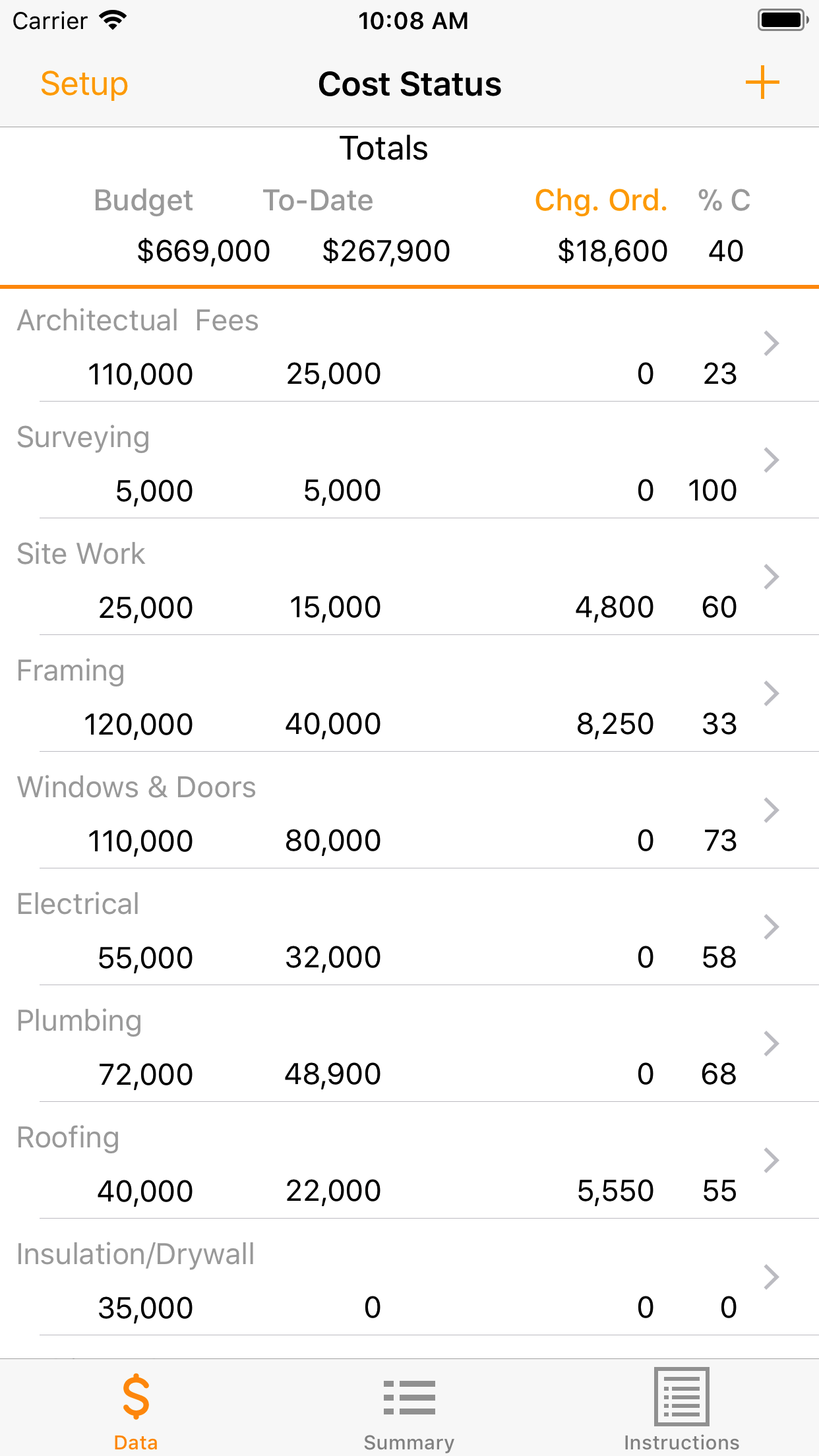The image size is (819, 1456).
Task: Select the Framing row
Action: [x=409, y=694]
